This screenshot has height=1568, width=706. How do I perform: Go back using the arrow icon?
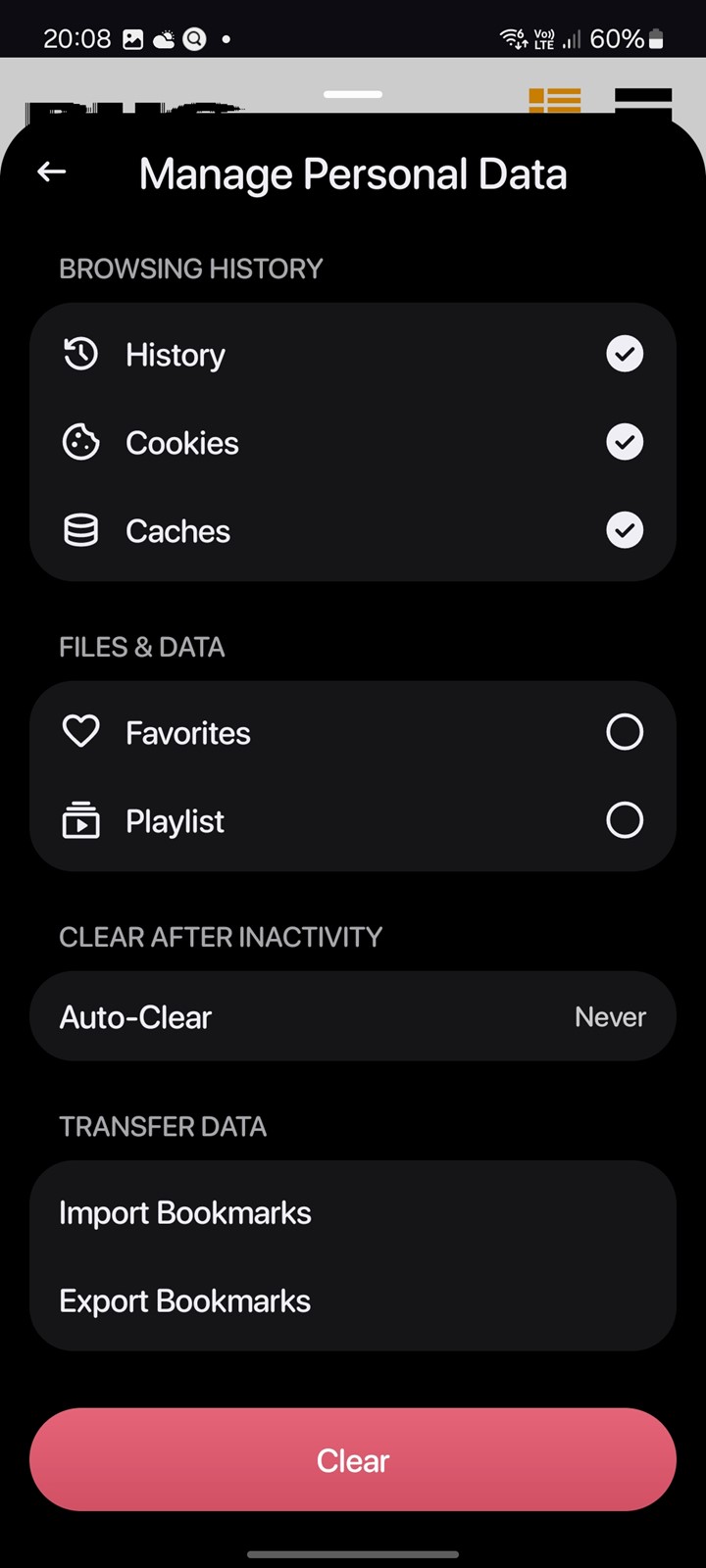point(51,172)
